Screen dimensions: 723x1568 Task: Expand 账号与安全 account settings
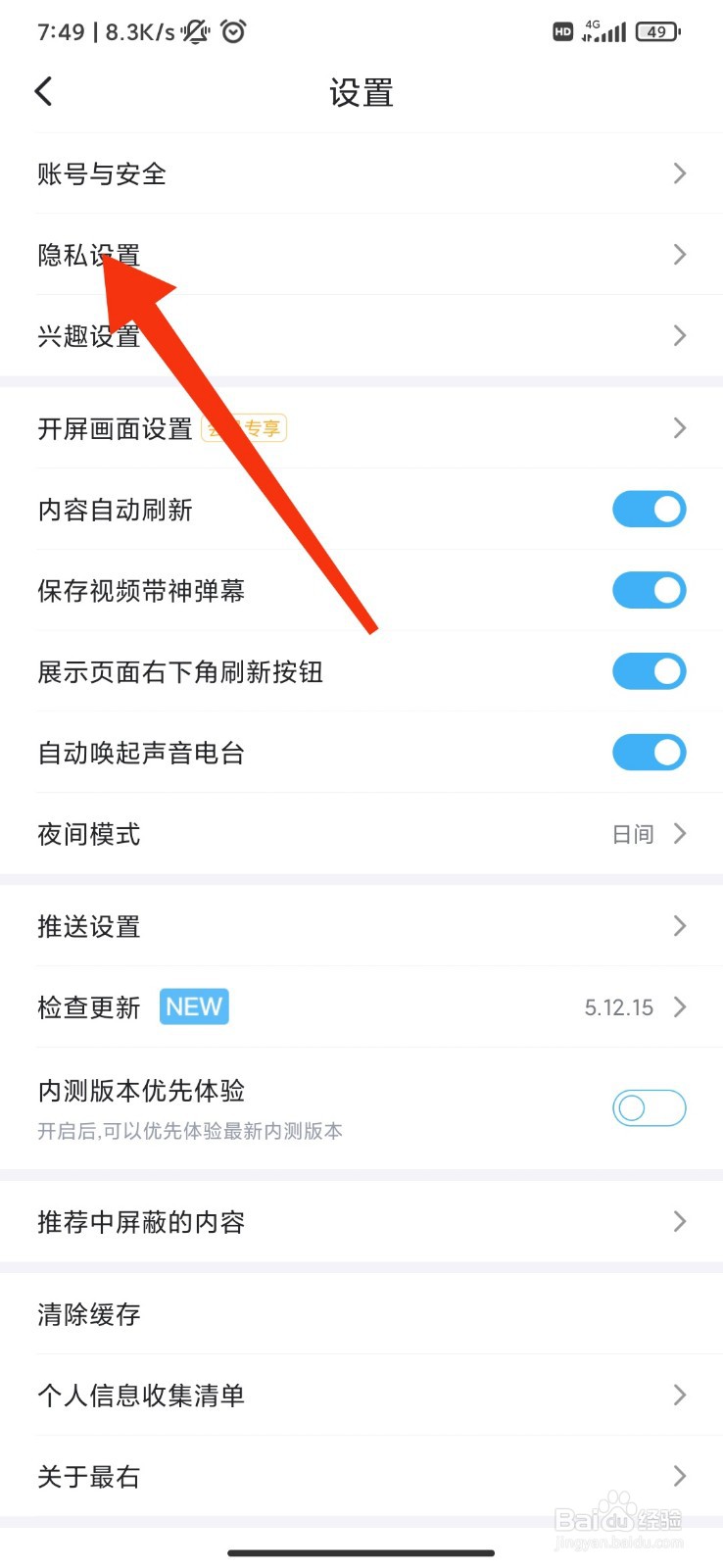point(361,173)
